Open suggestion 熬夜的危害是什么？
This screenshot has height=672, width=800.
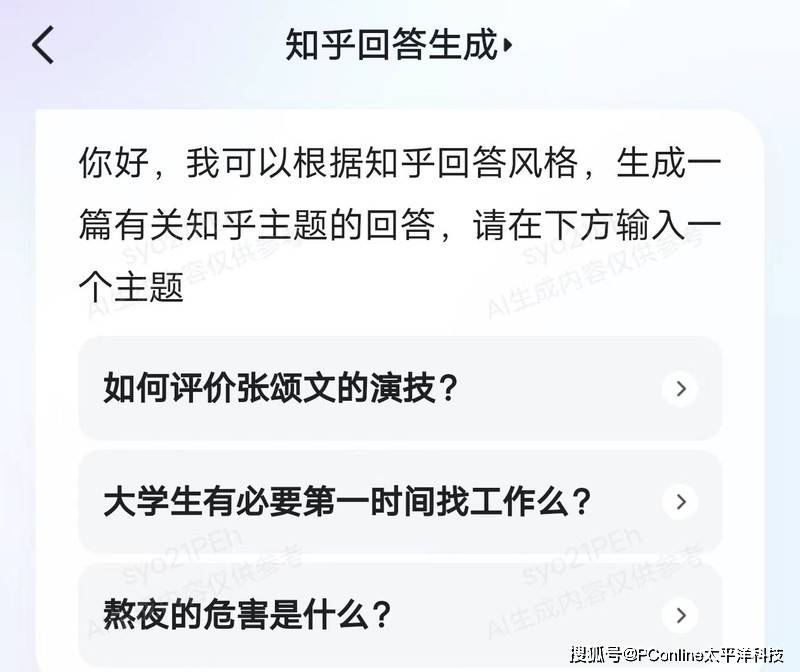click(399, 613)
